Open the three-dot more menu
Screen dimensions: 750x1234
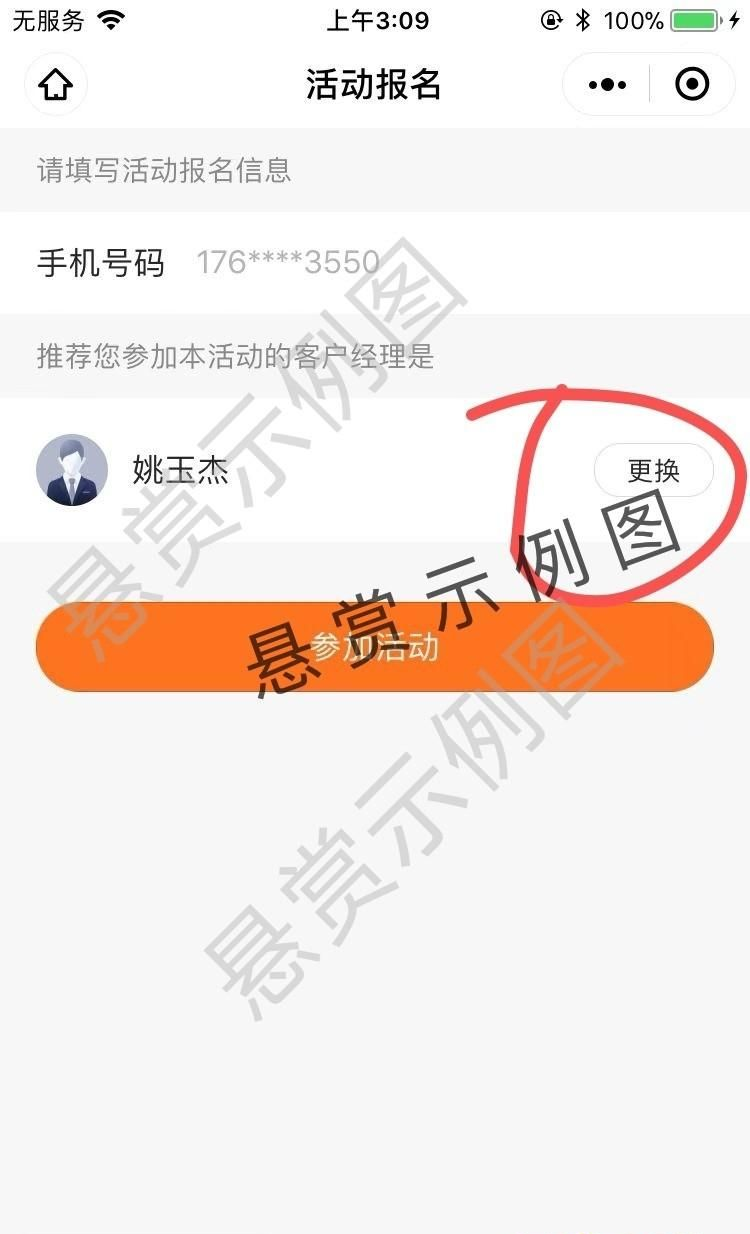[x=607, y=85]
